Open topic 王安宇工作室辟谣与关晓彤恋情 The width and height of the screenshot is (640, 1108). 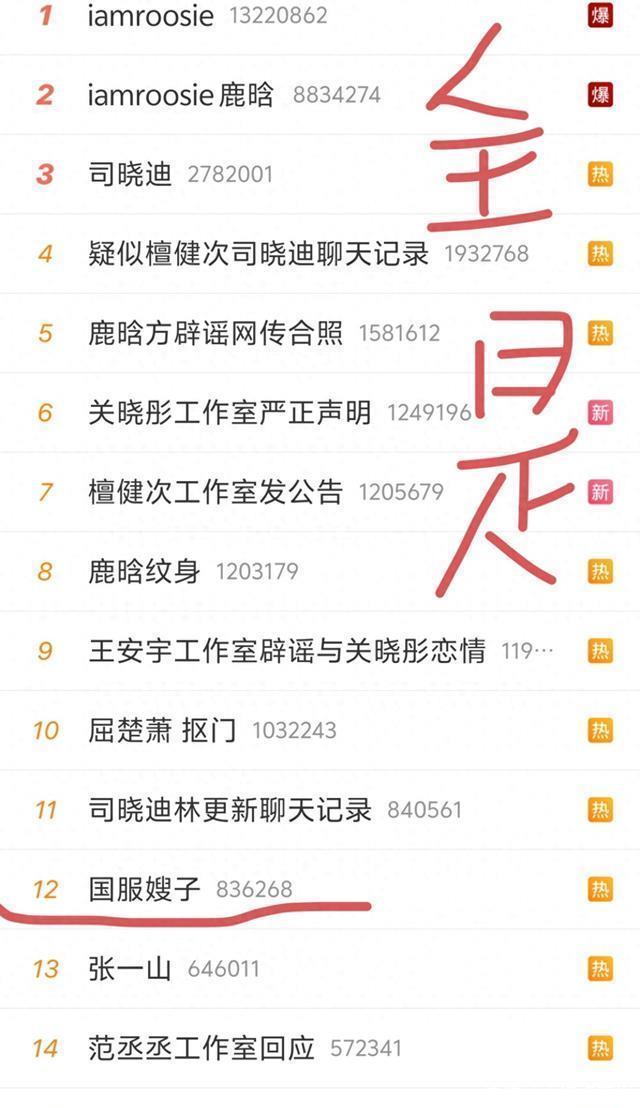(286, 651)
